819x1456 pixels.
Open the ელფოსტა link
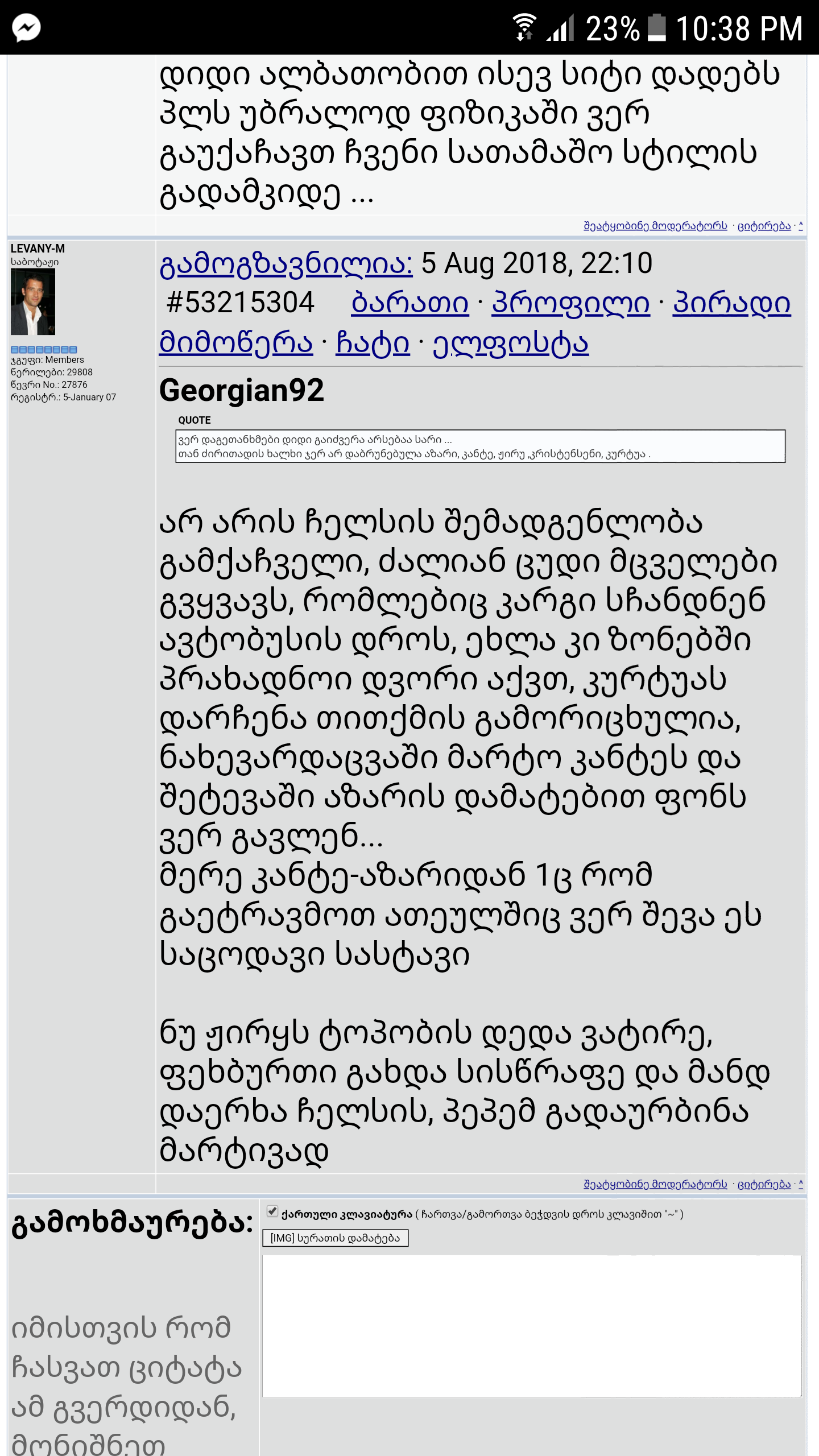click(x=510, y=344)
